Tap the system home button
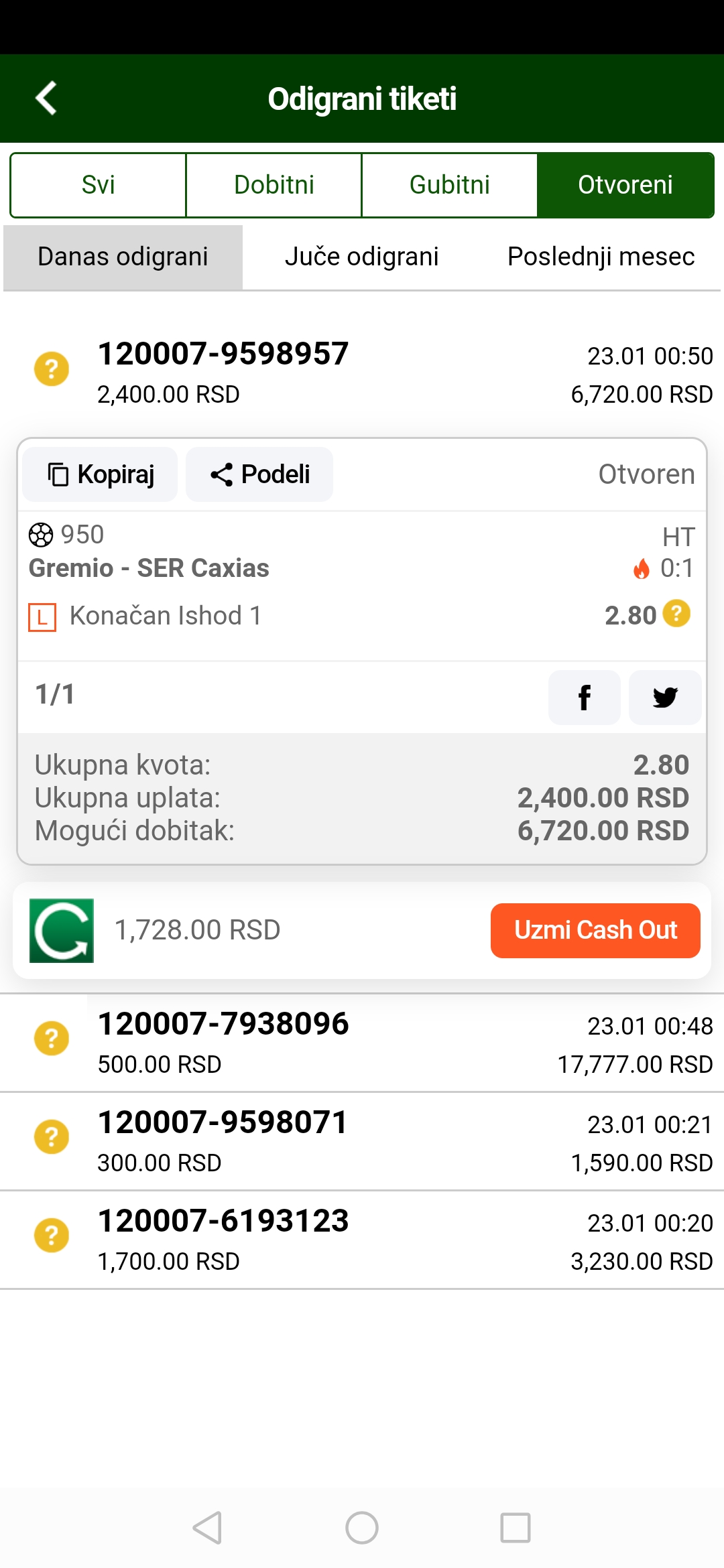Viewport: 724px width, 1568px height. coord(362,1528)
